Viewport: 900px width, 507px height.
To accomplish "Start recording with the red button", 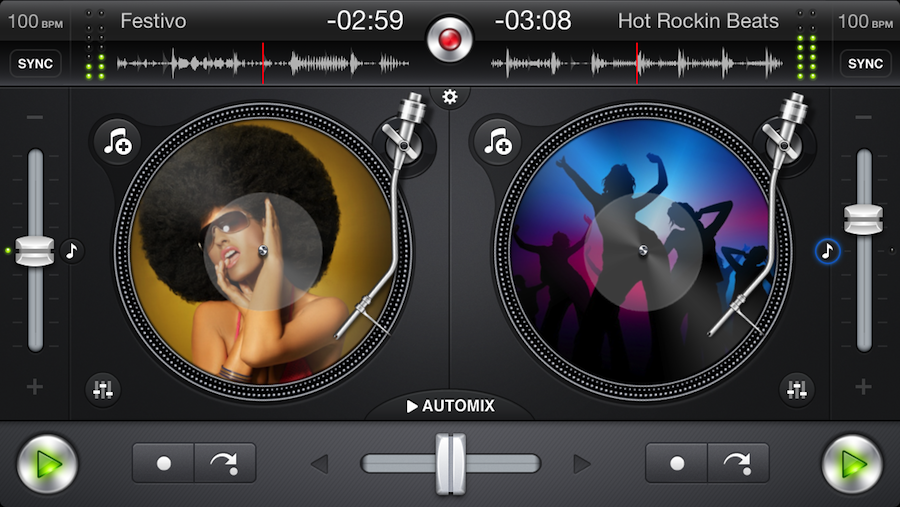I will pos(449,40).
